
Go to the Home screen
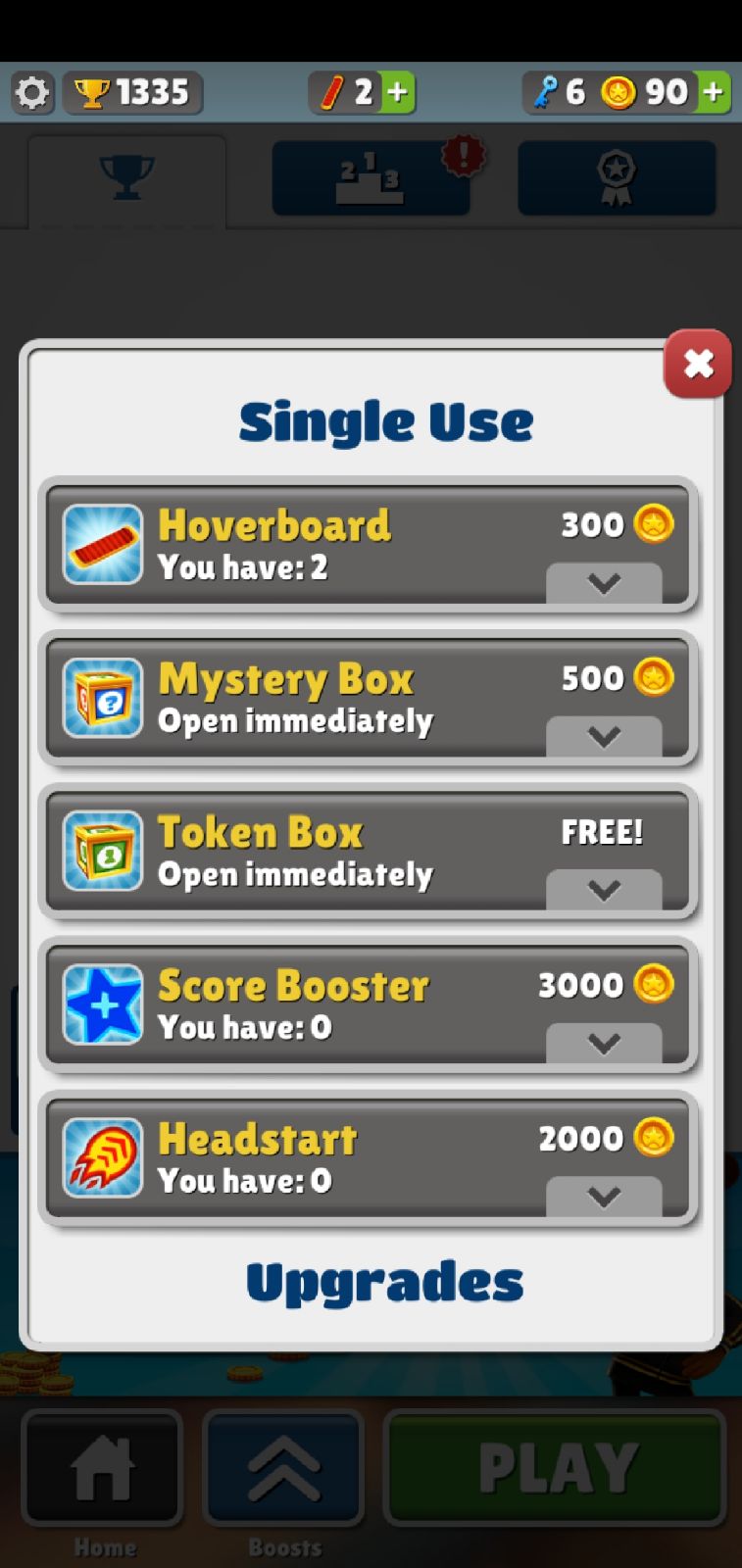click(103, 1468)
